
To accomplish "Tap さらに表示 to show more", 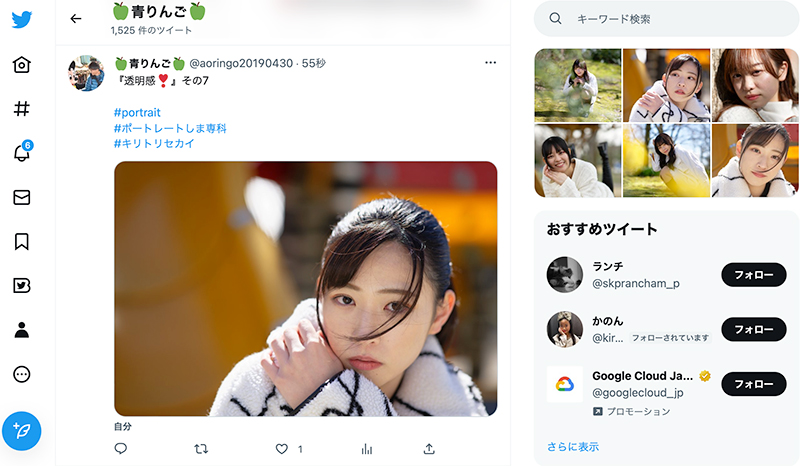I will (573, 447).
